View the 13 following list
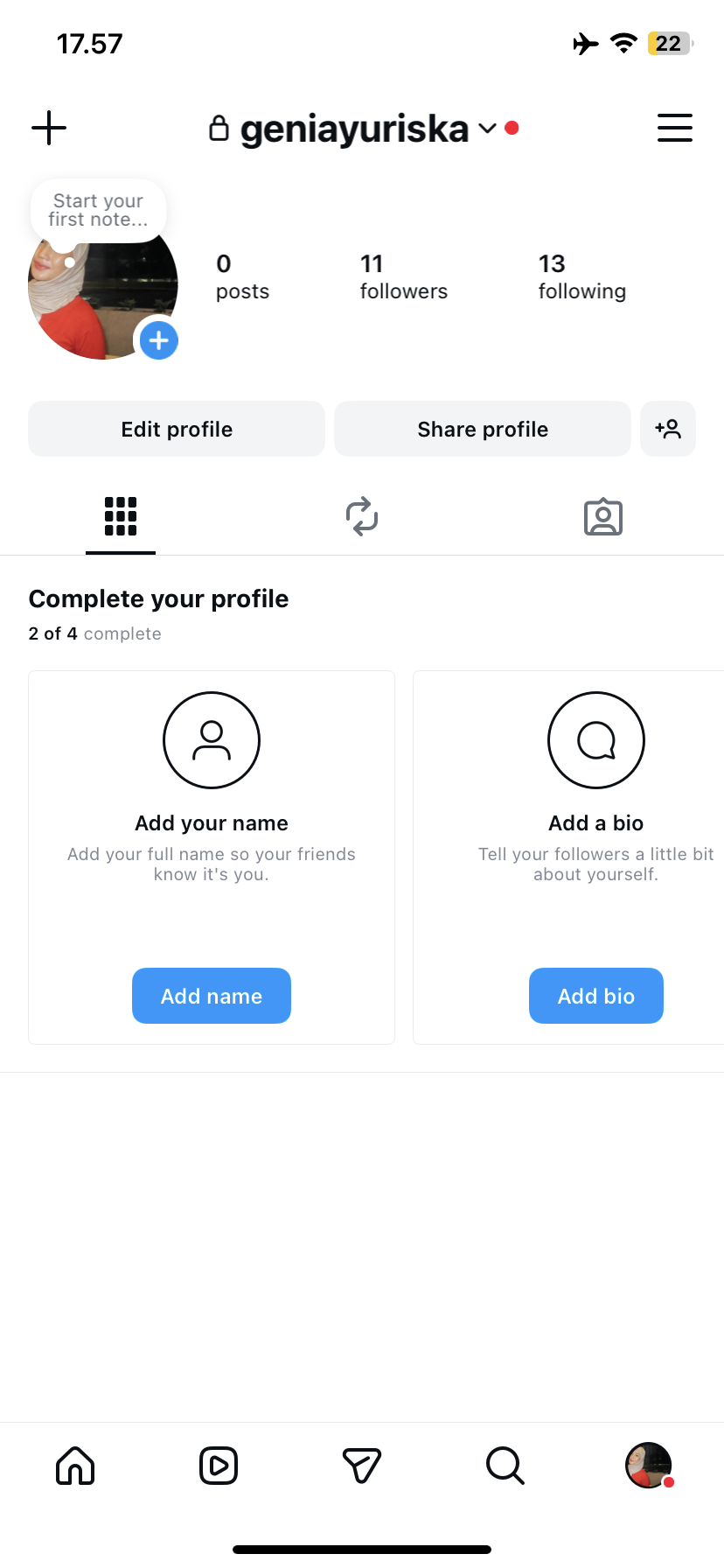This screenshot has height=1568, width=724. pyautogui.click(x=581, y=276)
